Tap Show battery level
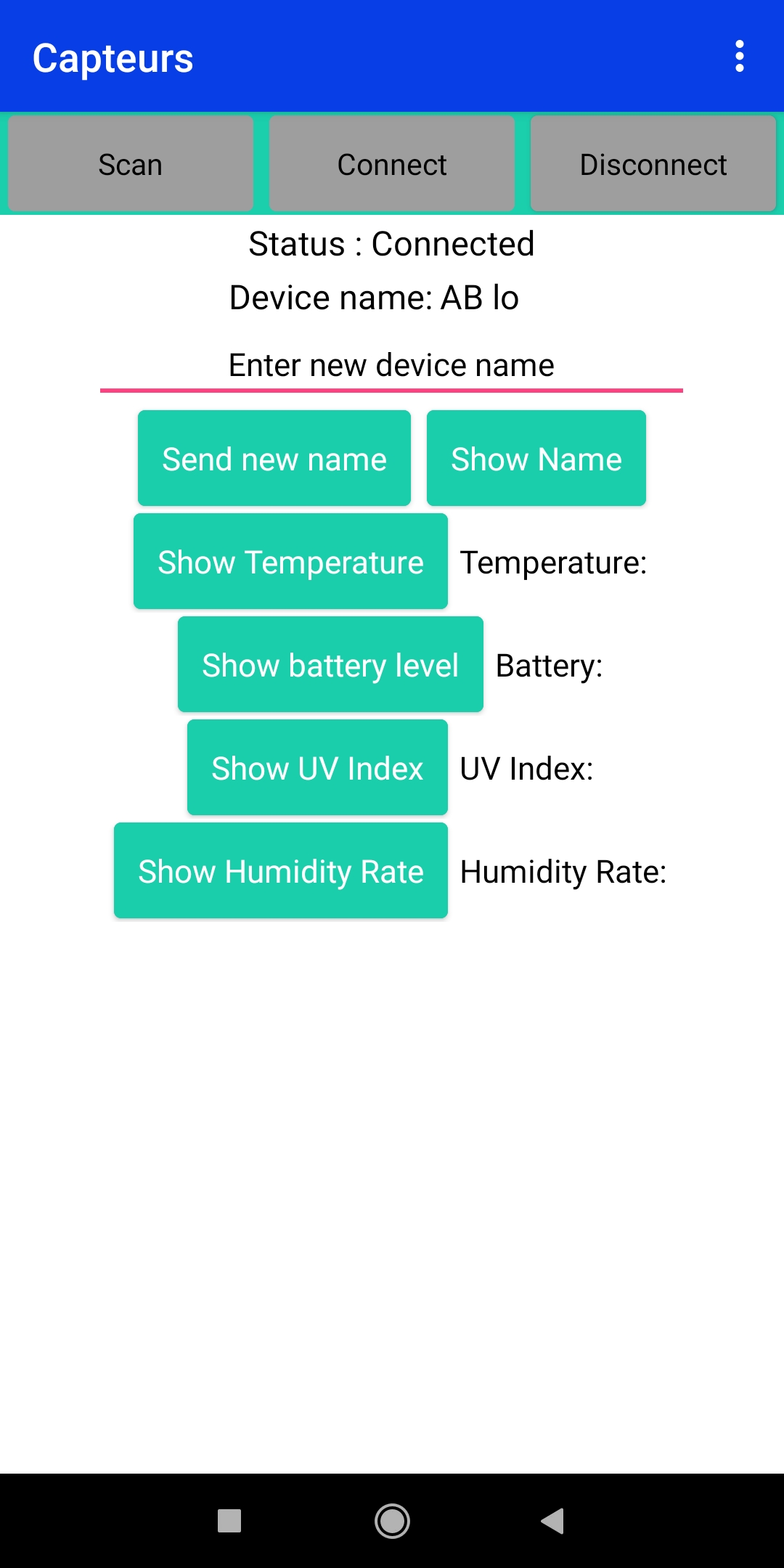Image resolution: width=784 pixels, height=1568 pixels. pos(330,665)
